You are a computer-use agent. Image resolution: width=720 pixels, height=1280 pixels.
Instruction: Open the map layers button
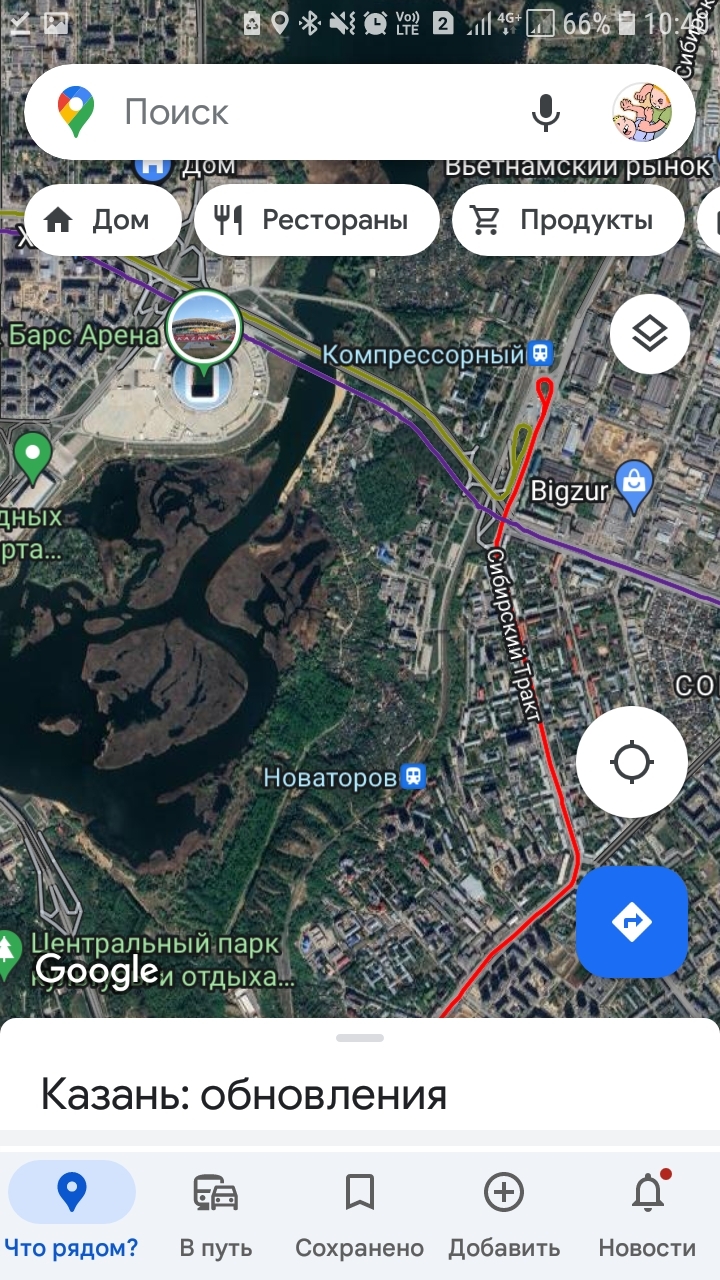[x=650, y=334]
